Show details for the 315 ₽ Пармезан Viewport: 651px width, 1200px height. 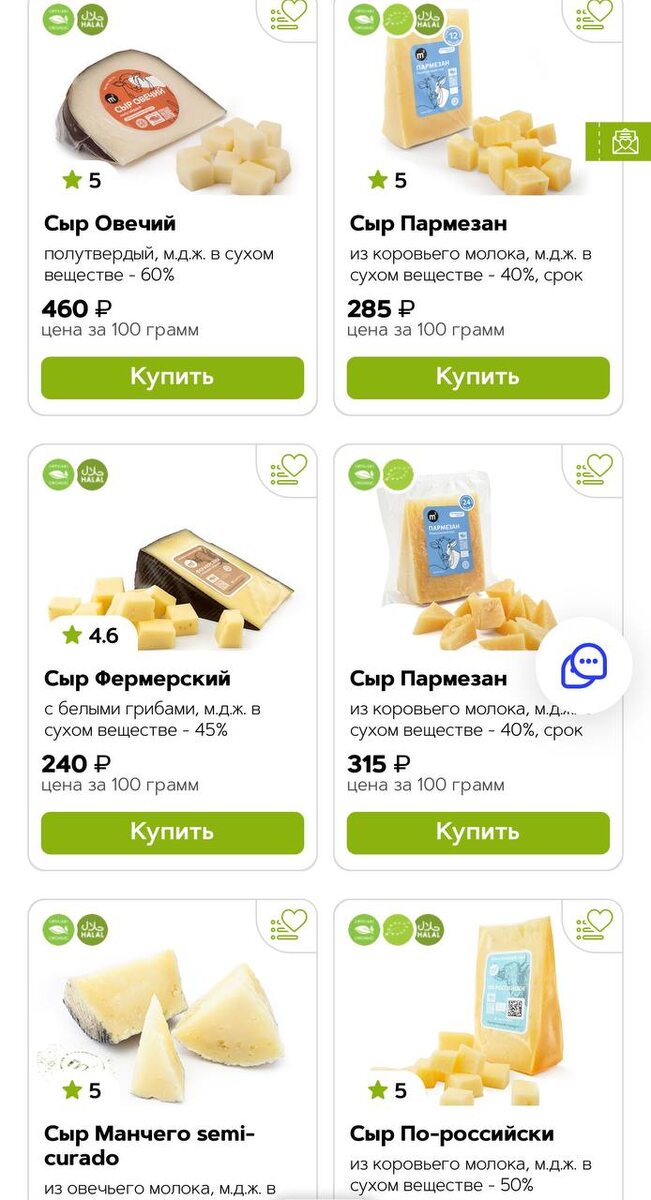point(428,679)
